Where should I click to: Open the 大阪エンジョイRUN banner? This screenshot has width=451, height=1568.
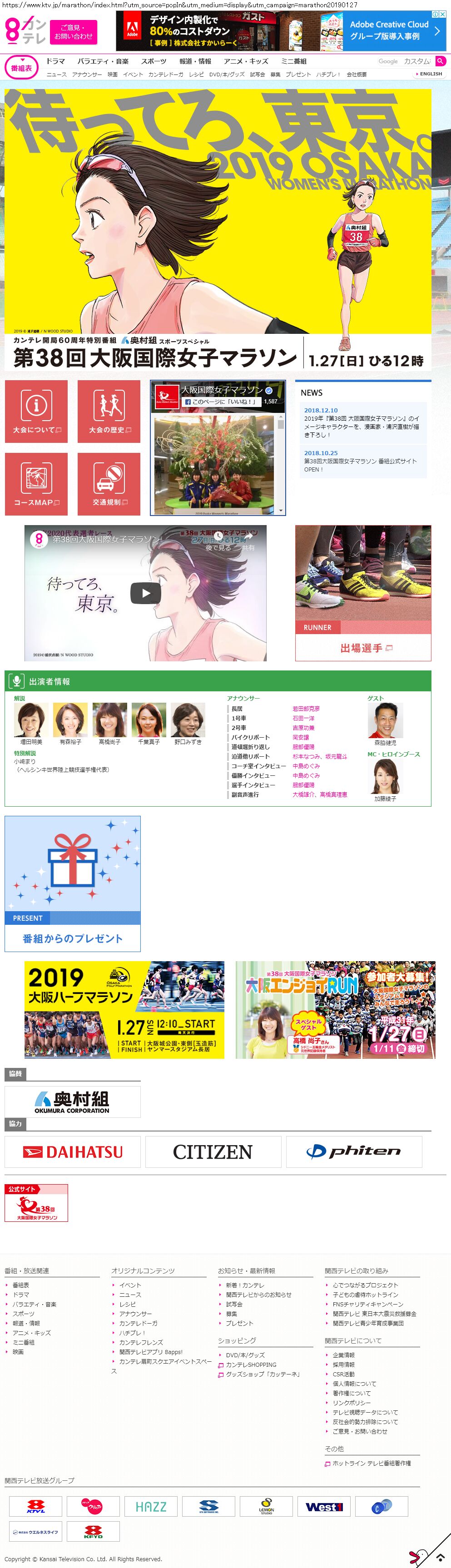point(335,1009)
